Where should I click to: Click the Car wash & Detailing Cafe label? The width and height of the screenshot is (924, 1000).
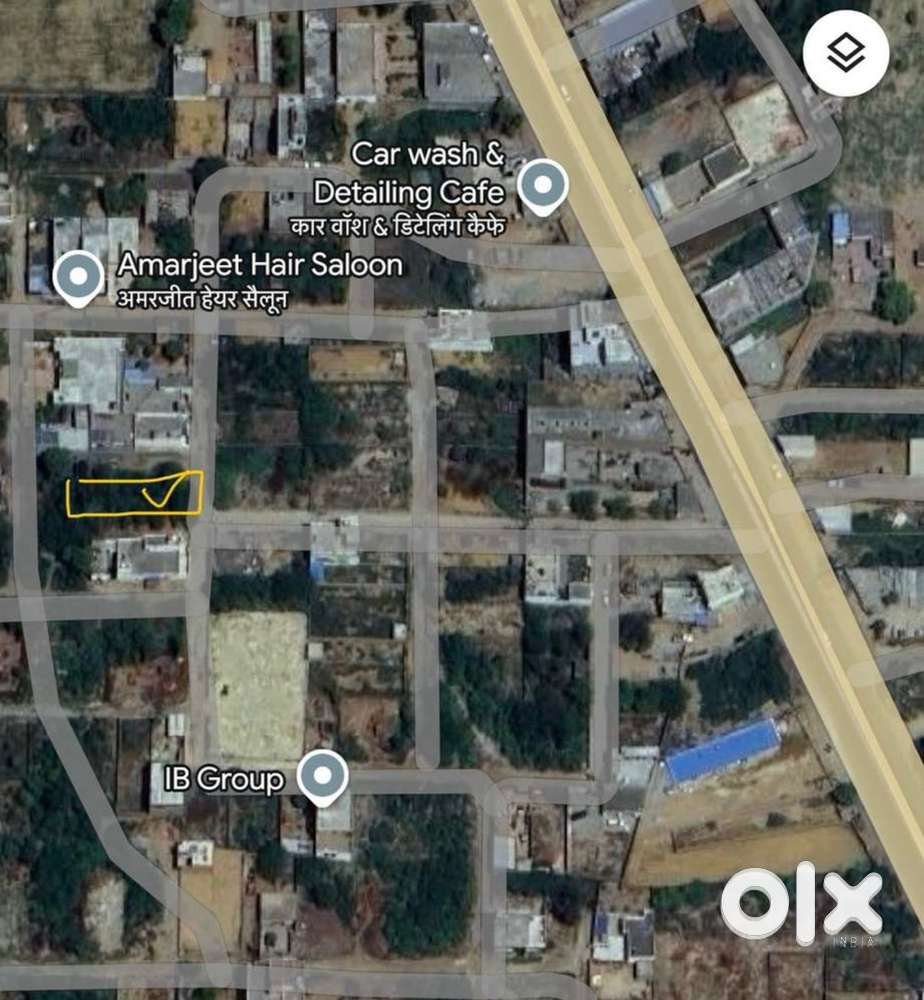coord(430,170)
